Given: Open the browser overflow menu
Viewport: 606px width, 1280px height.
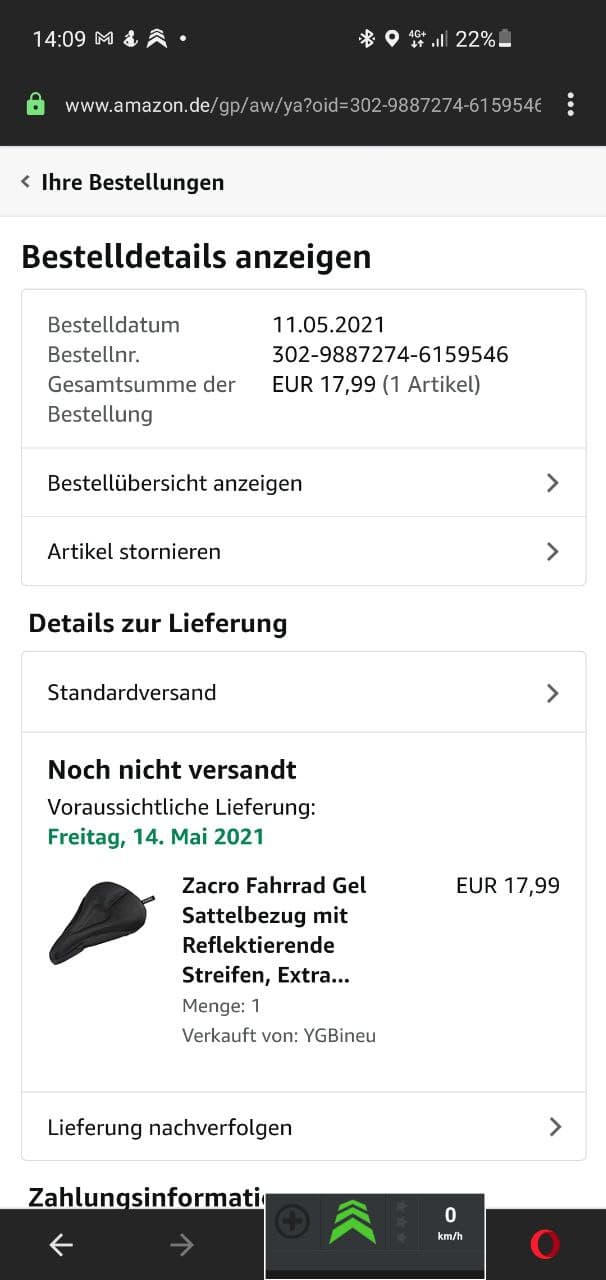Looking at the screenshot, I should coord(570,104).
